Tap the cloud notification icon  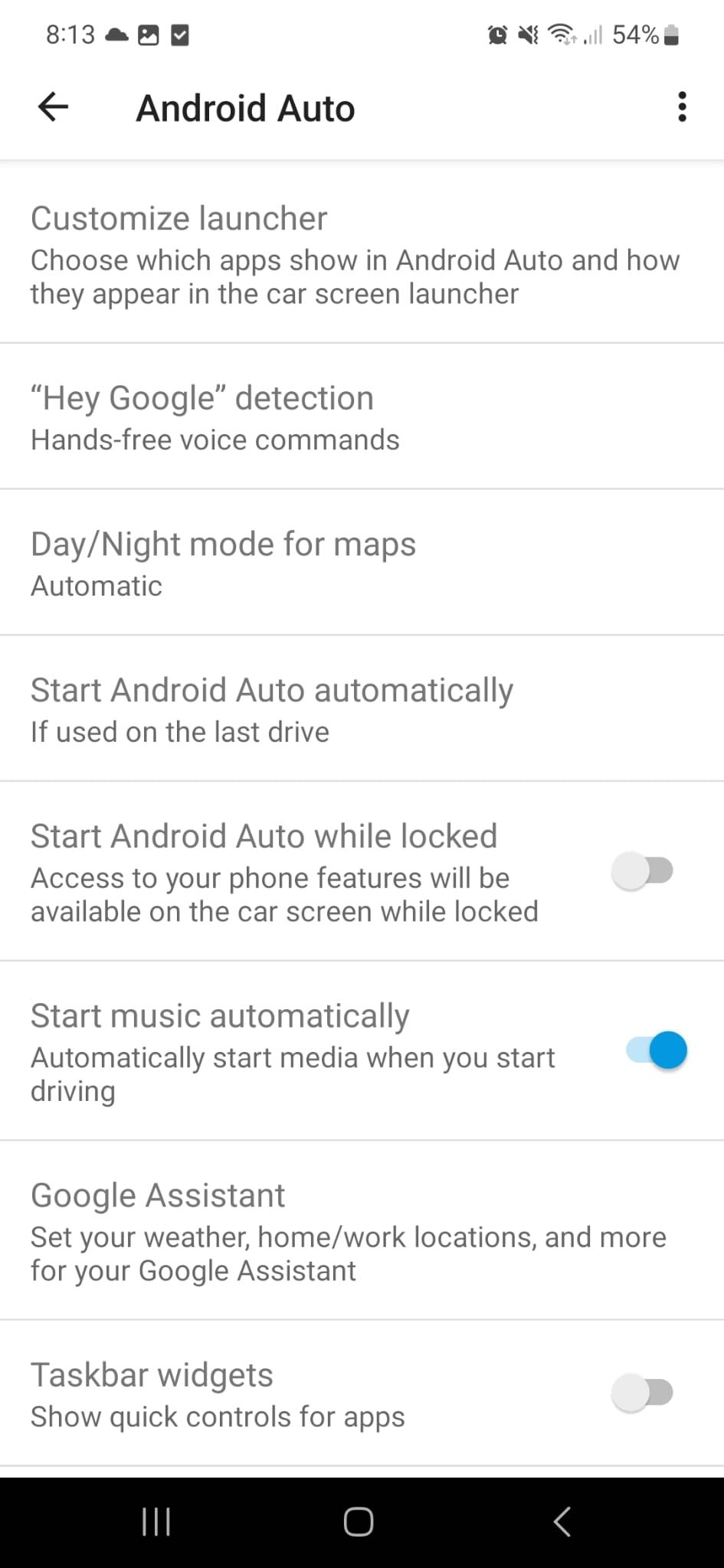(x=116, y=34)
